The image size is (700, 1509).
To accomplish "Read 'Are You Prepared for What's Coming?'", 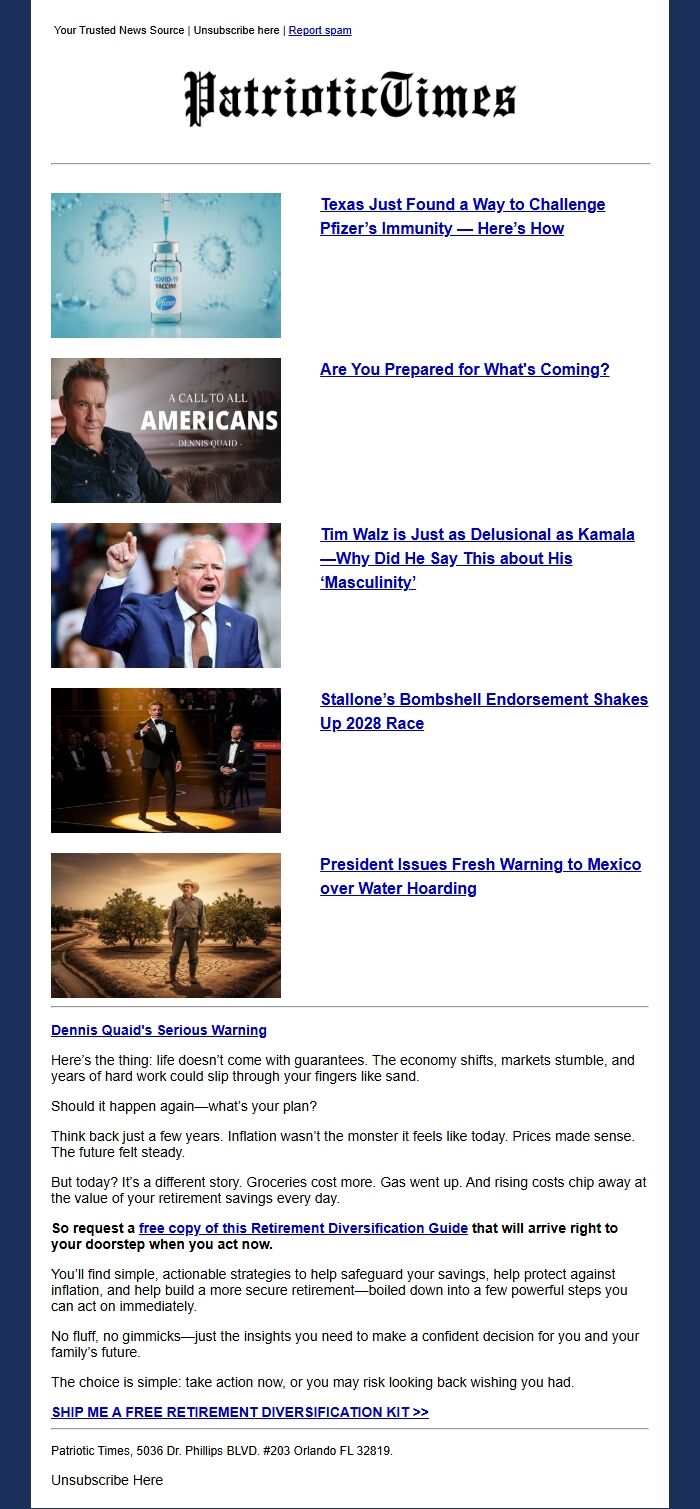I will pyautogui.click(x=464, y=369).
